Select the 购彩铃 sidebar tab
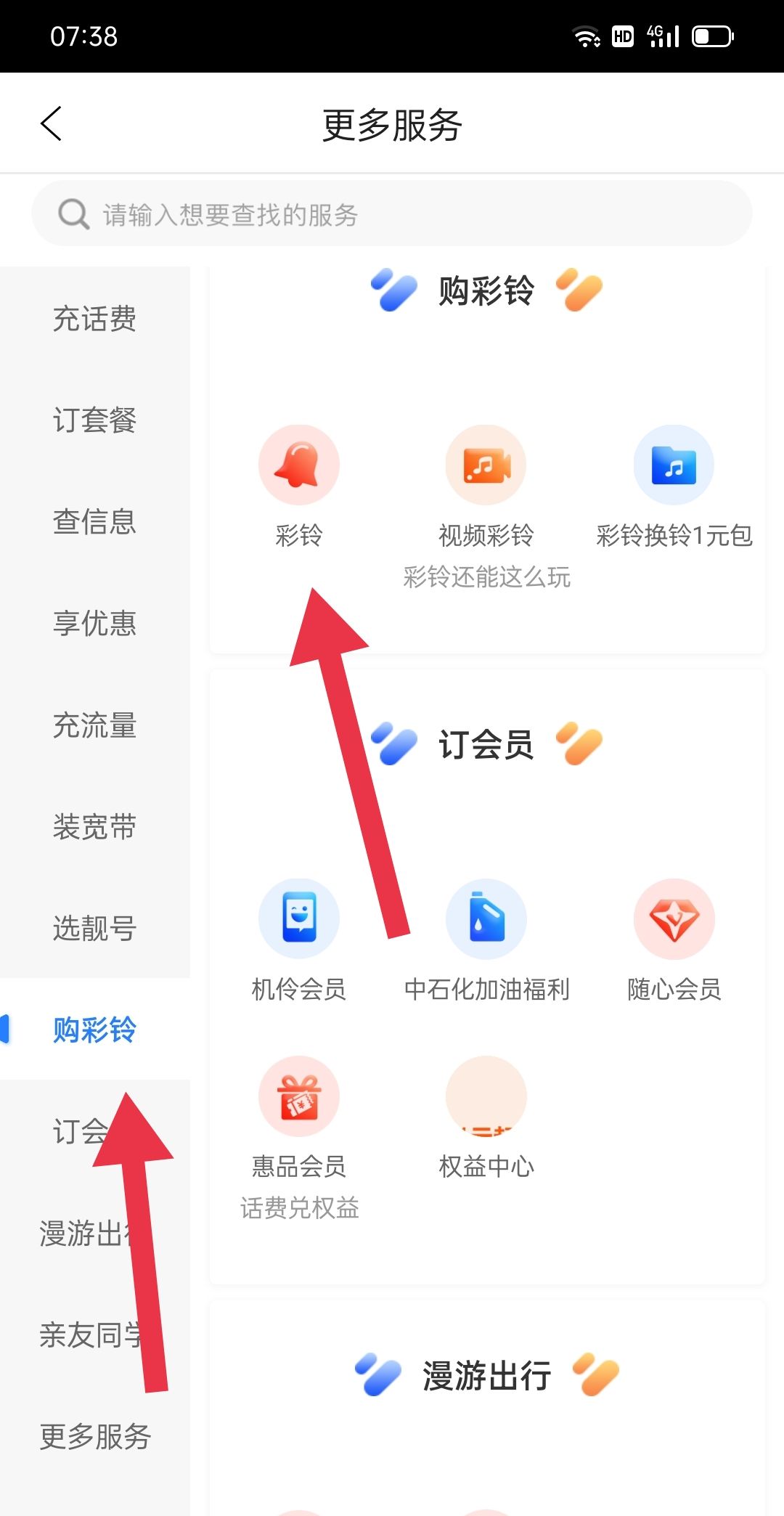 pyautogui.click(x=94, y=1030)
